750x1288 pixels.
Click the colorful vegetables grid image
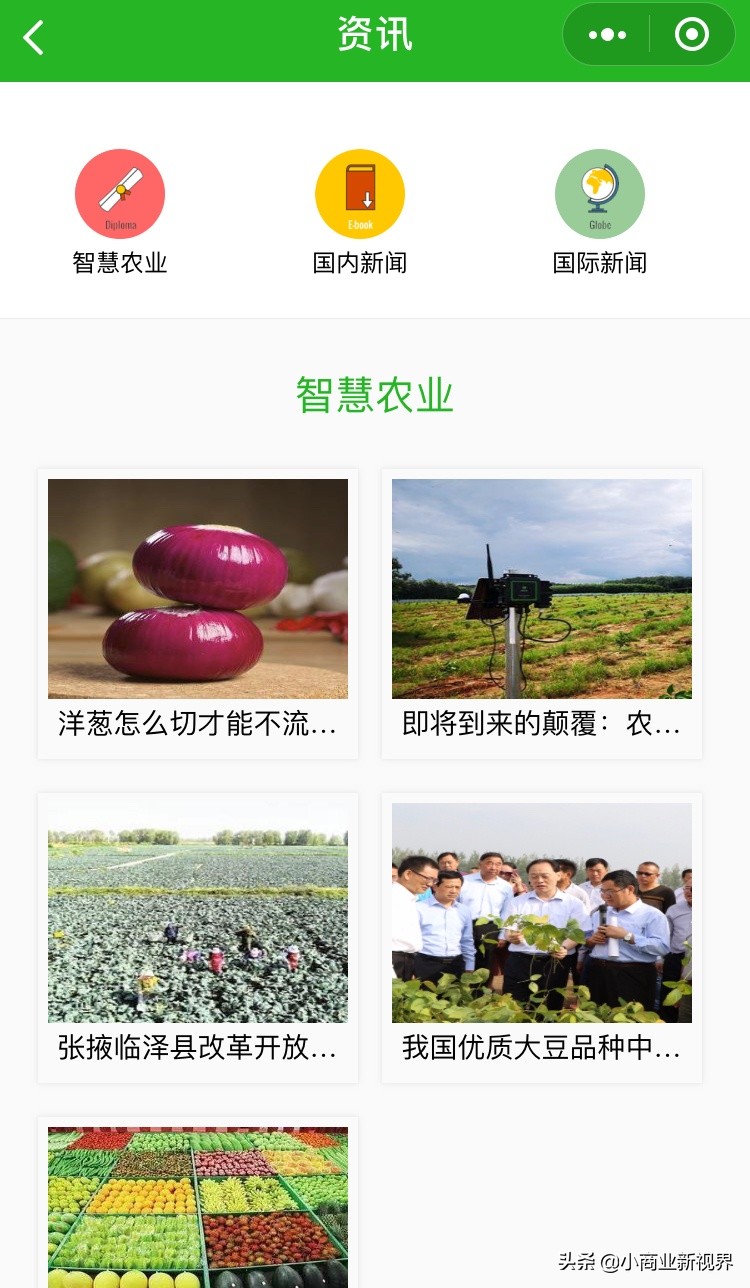point(197,1210)
